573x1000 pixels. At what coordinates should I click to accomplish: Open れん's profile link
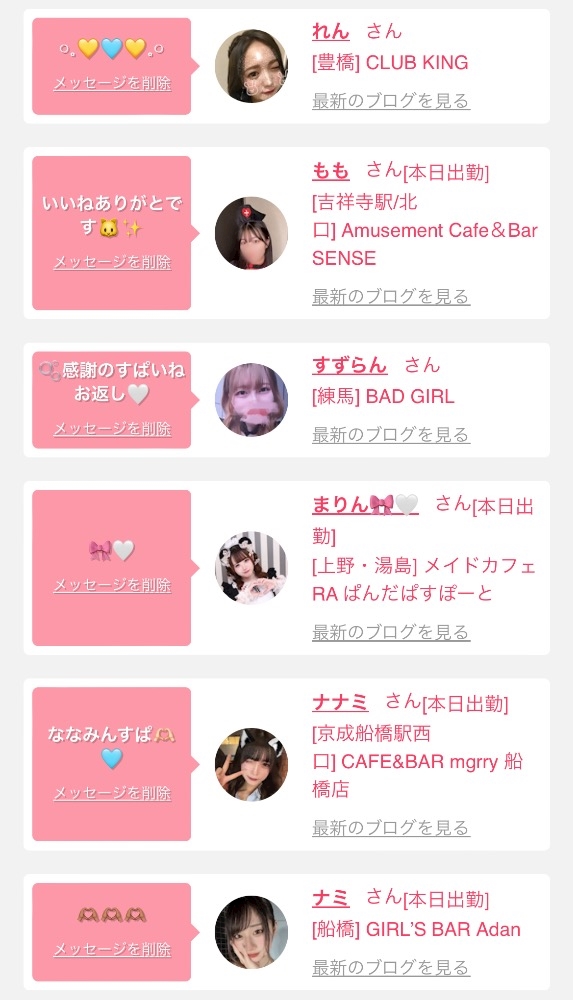pos(331,31)
